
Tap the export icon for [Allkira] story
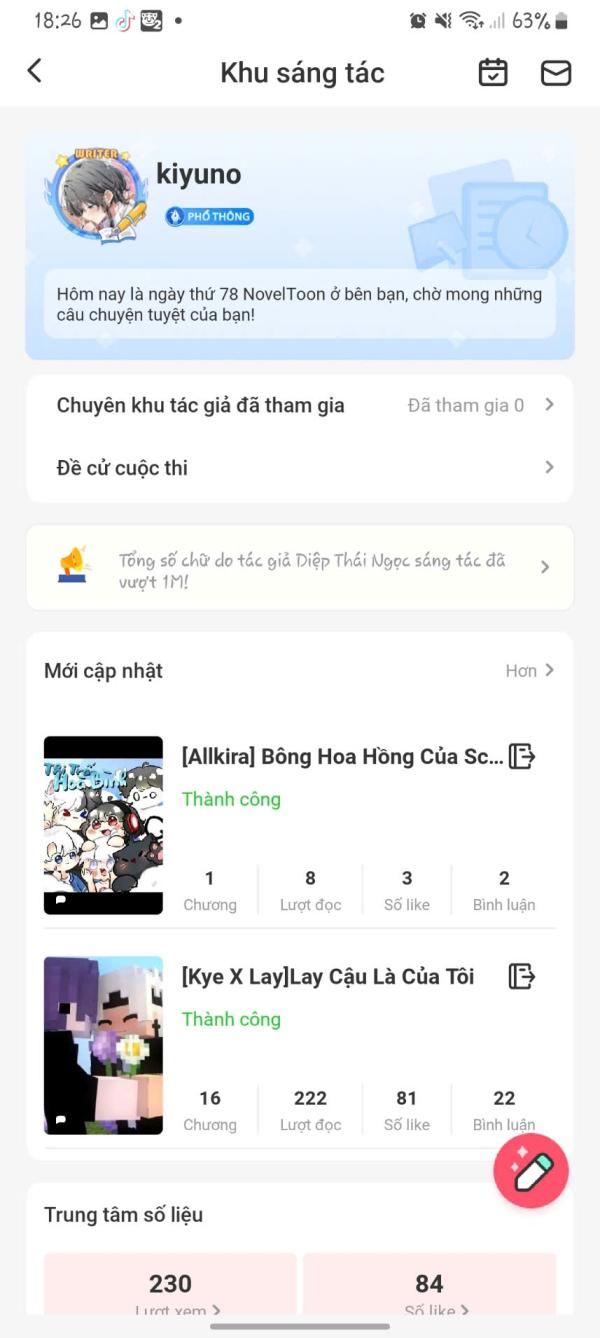pos(522,756)
